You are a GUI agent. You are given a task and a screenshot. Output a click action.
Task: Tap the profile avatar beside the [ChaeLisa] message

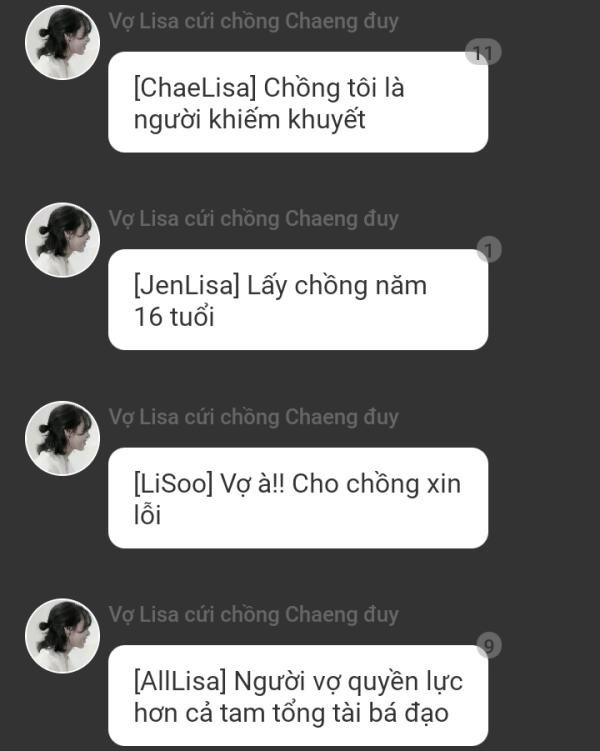(x=62, y=43)
